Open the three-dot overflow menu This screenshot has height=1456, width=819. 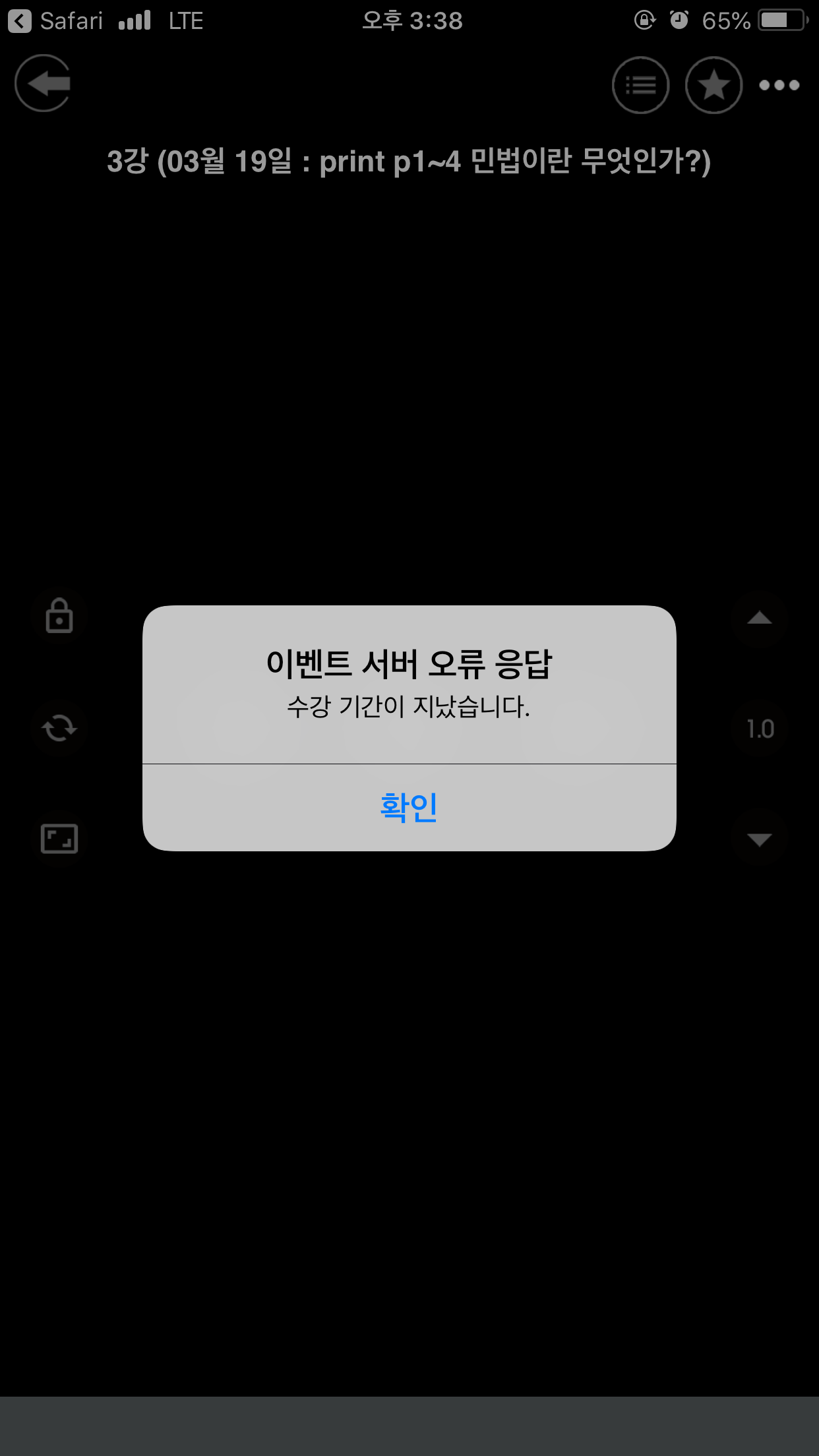[779, 85]
